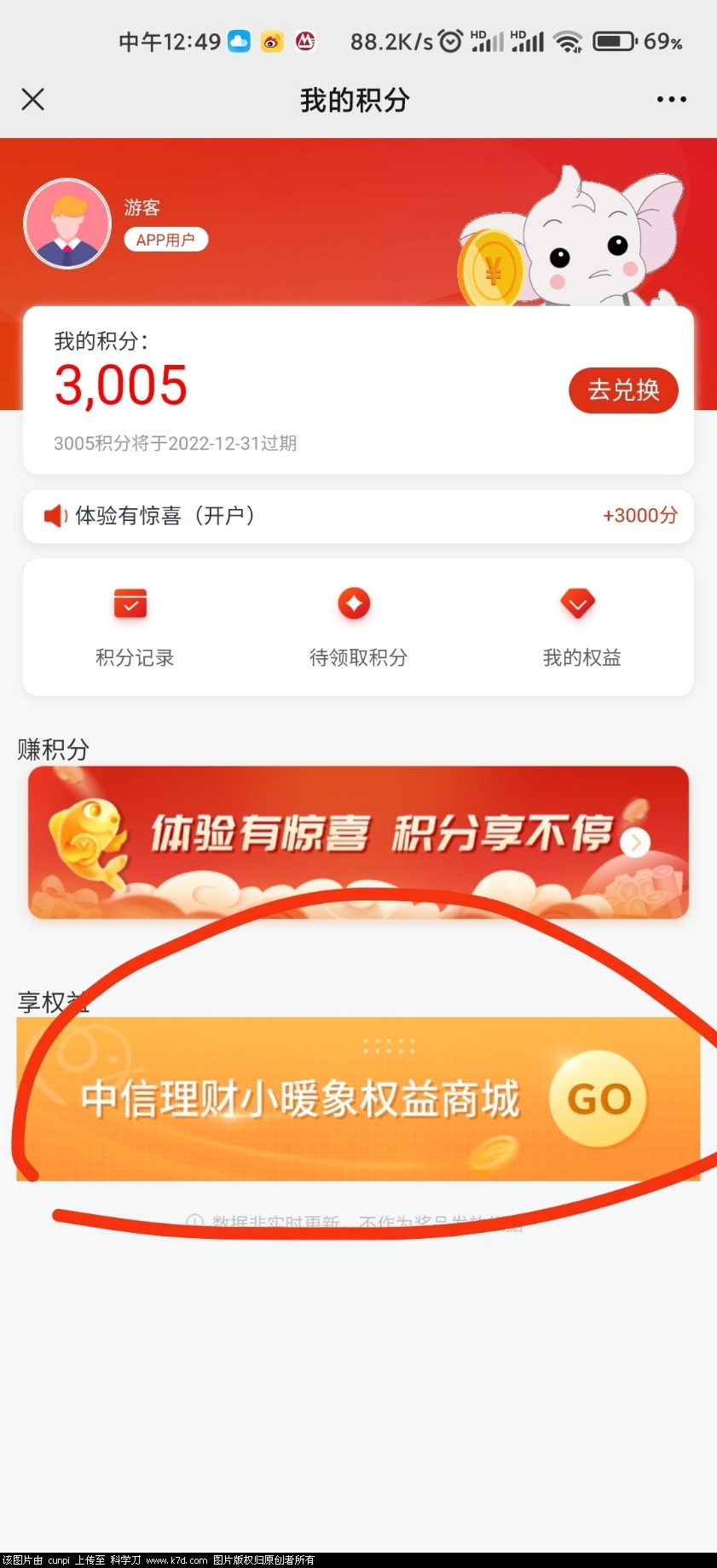The image size is (717, 1568).
Task: Open 我的权益
Action: (x=581, y=627)
